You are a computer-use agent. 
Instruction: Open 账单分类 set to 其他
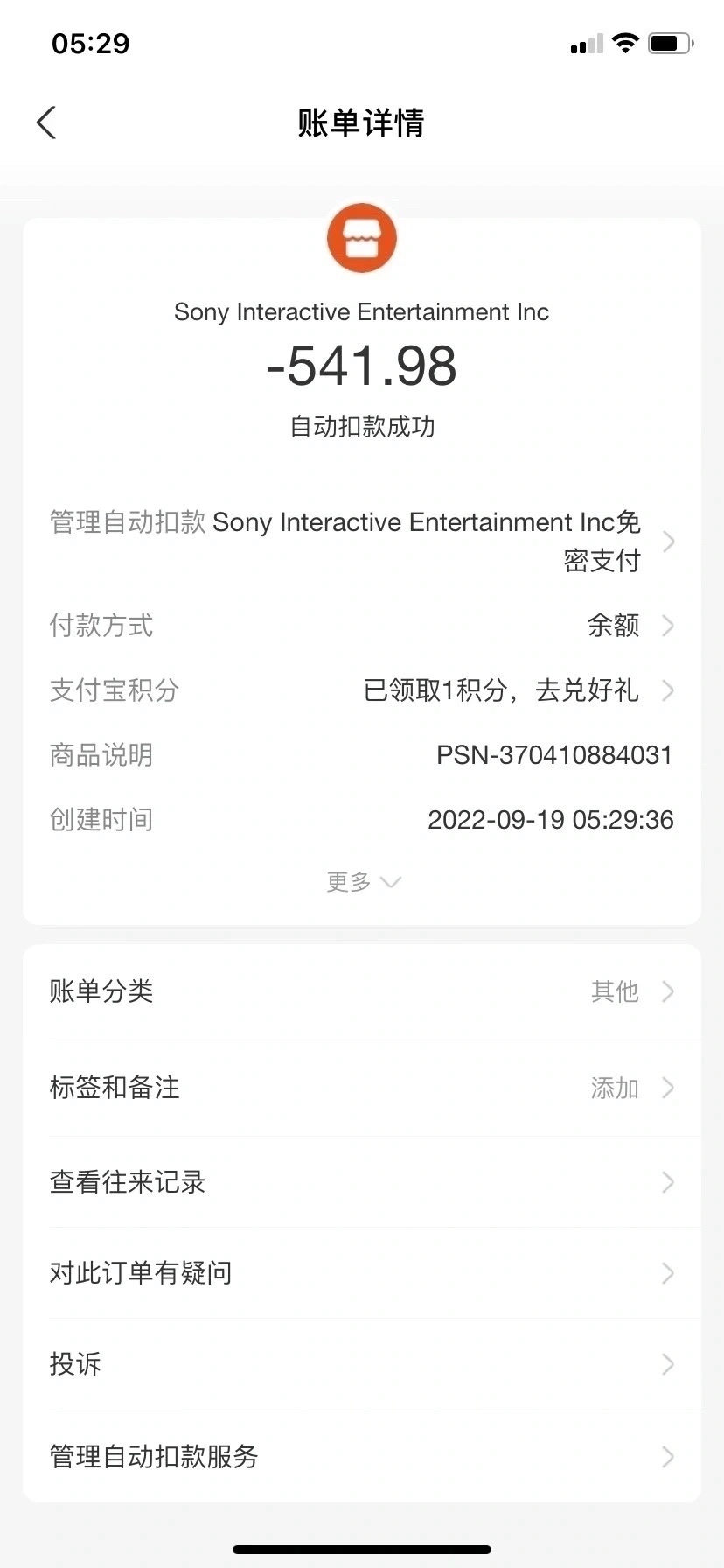(x=362, y=991)
